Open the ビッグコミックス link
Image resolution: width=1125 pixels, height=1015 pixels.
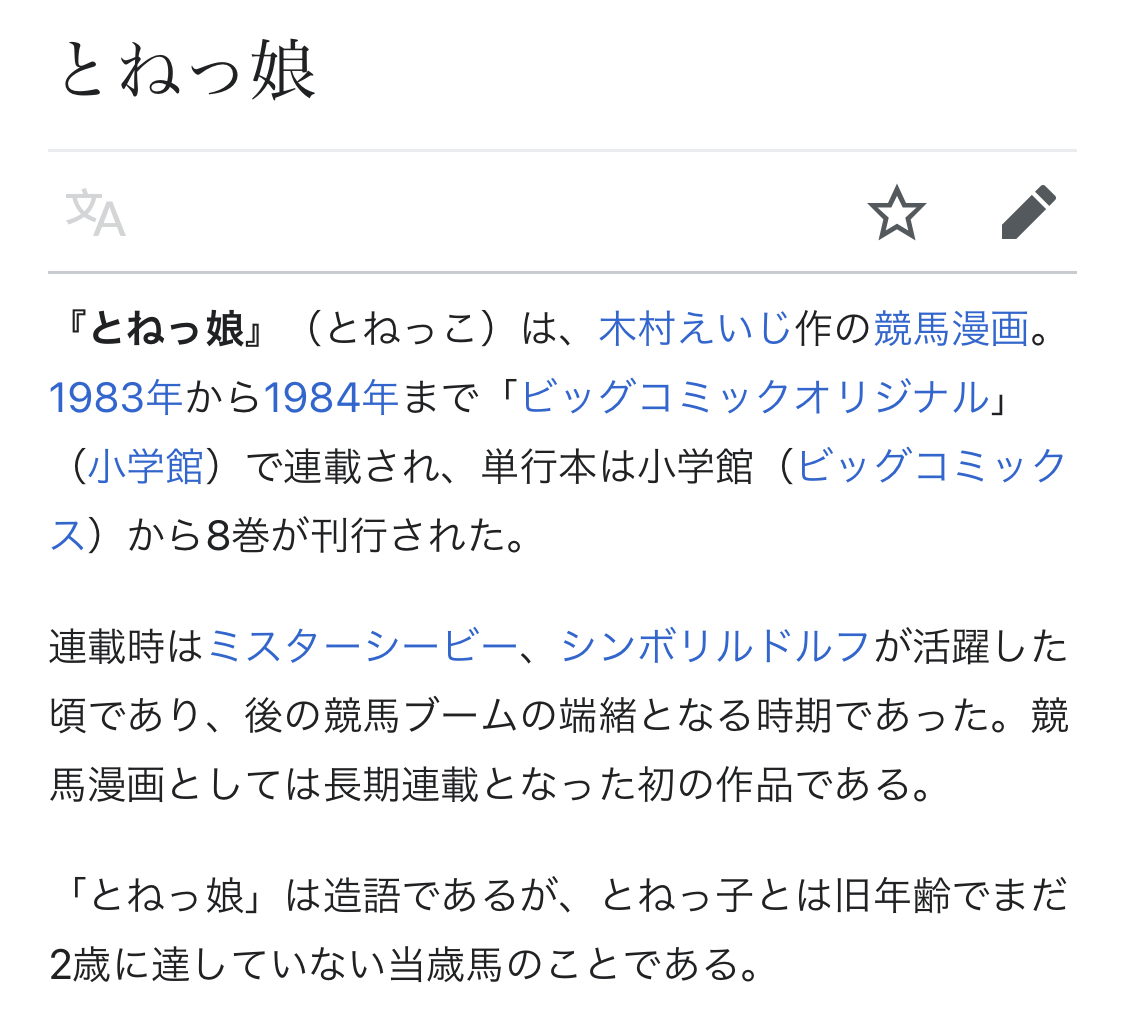coord(931,467)
